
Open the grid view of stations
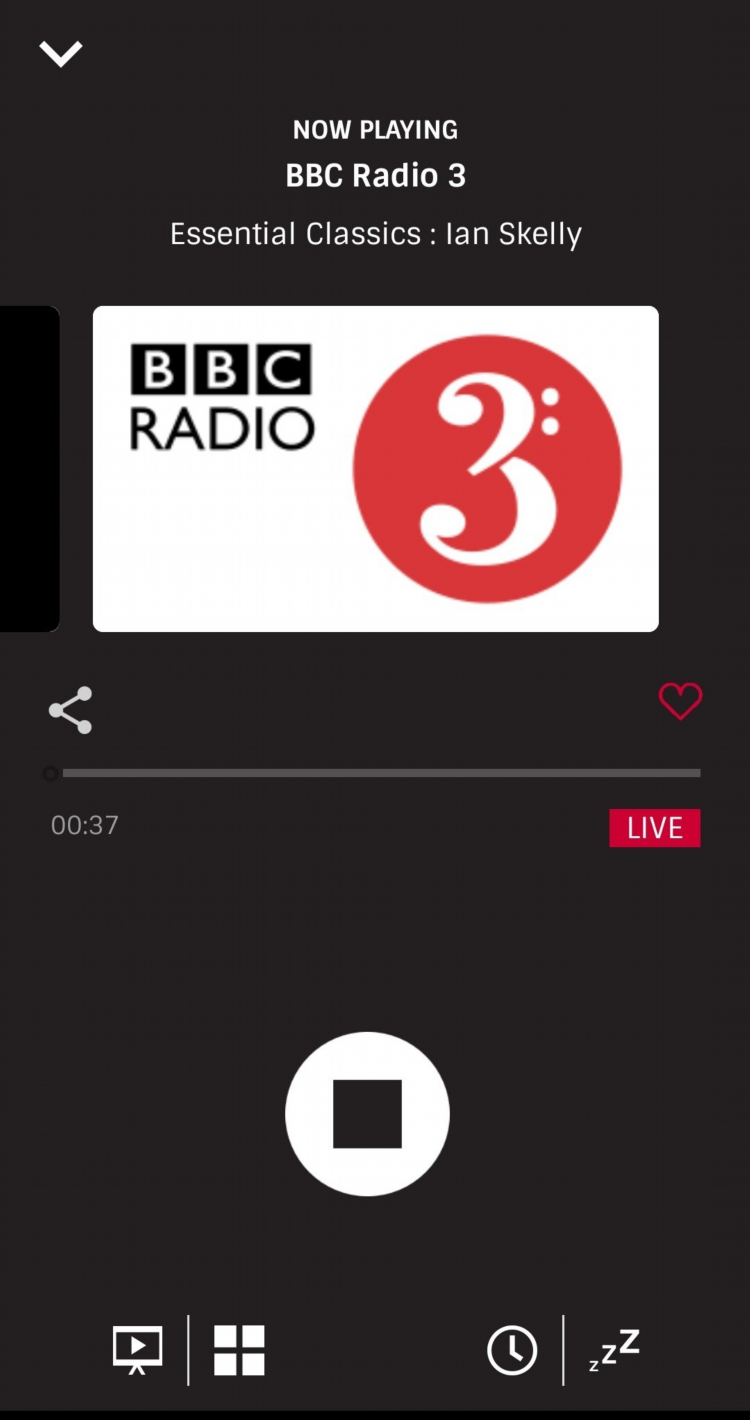pyautogui.click(x=239, y=1350)
